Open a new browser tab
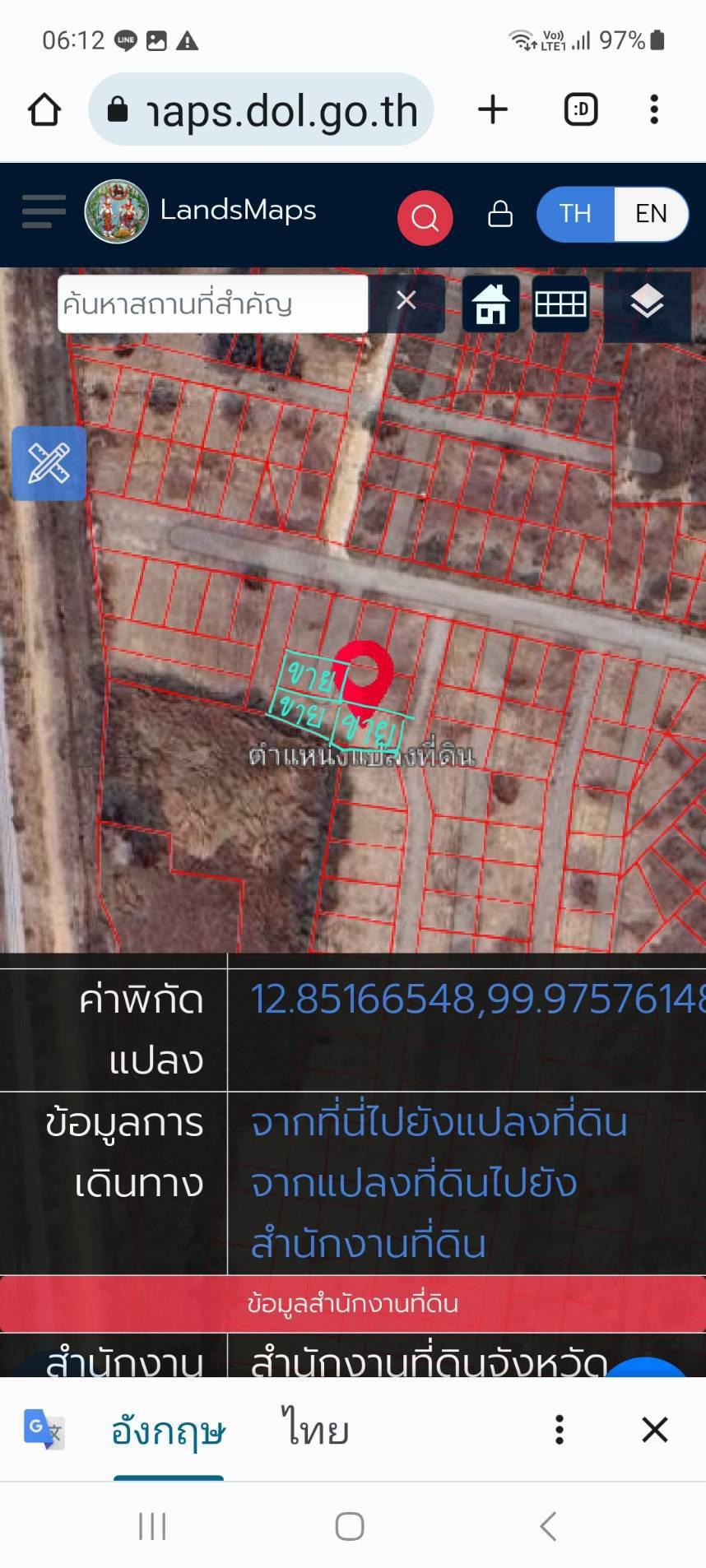 [x=493, y=109]
